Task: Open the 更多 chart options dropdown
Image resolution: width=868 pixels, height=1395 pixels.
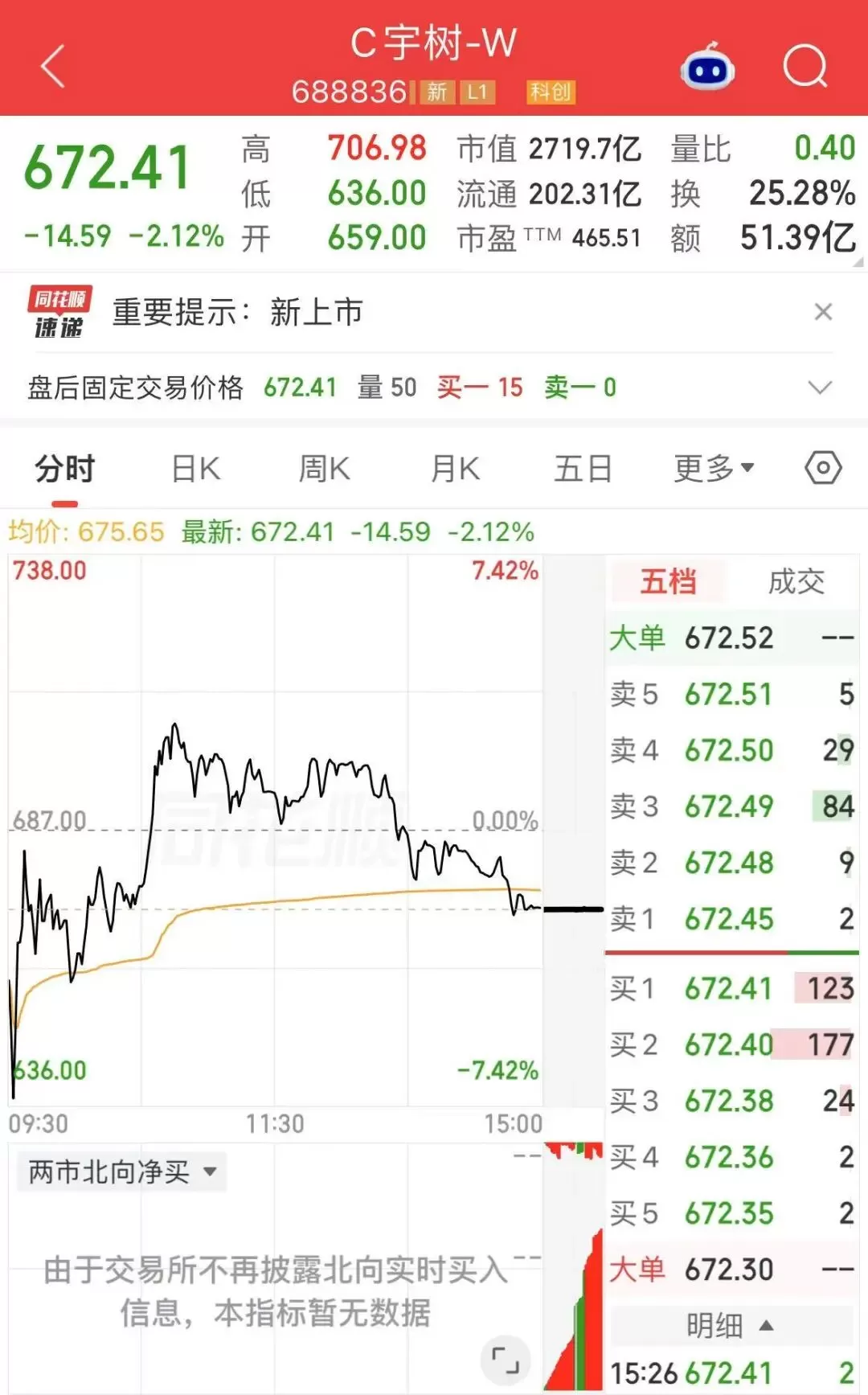Action: 714,469
